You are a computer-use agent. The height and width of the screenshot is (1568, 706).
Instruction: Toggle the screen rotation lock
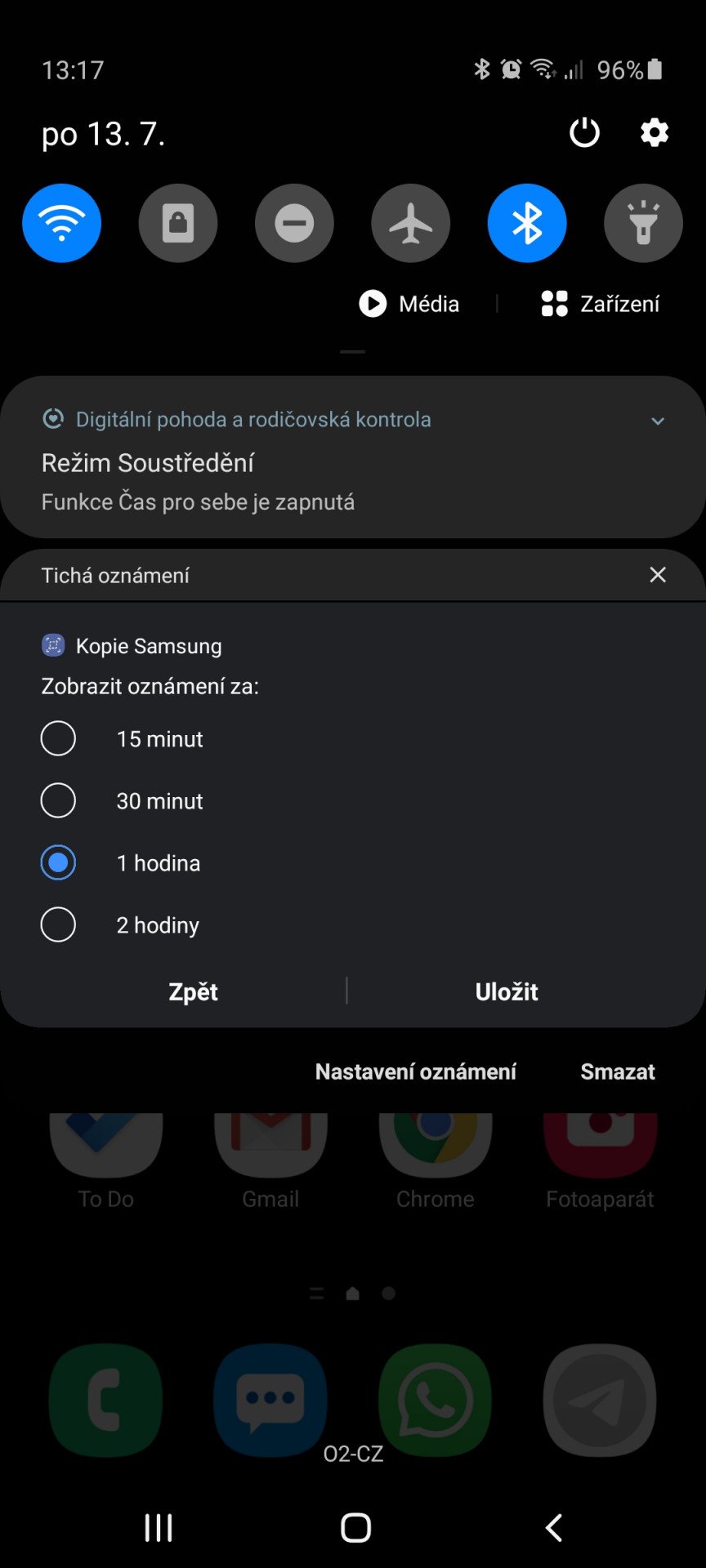click(x=178, y=223)
